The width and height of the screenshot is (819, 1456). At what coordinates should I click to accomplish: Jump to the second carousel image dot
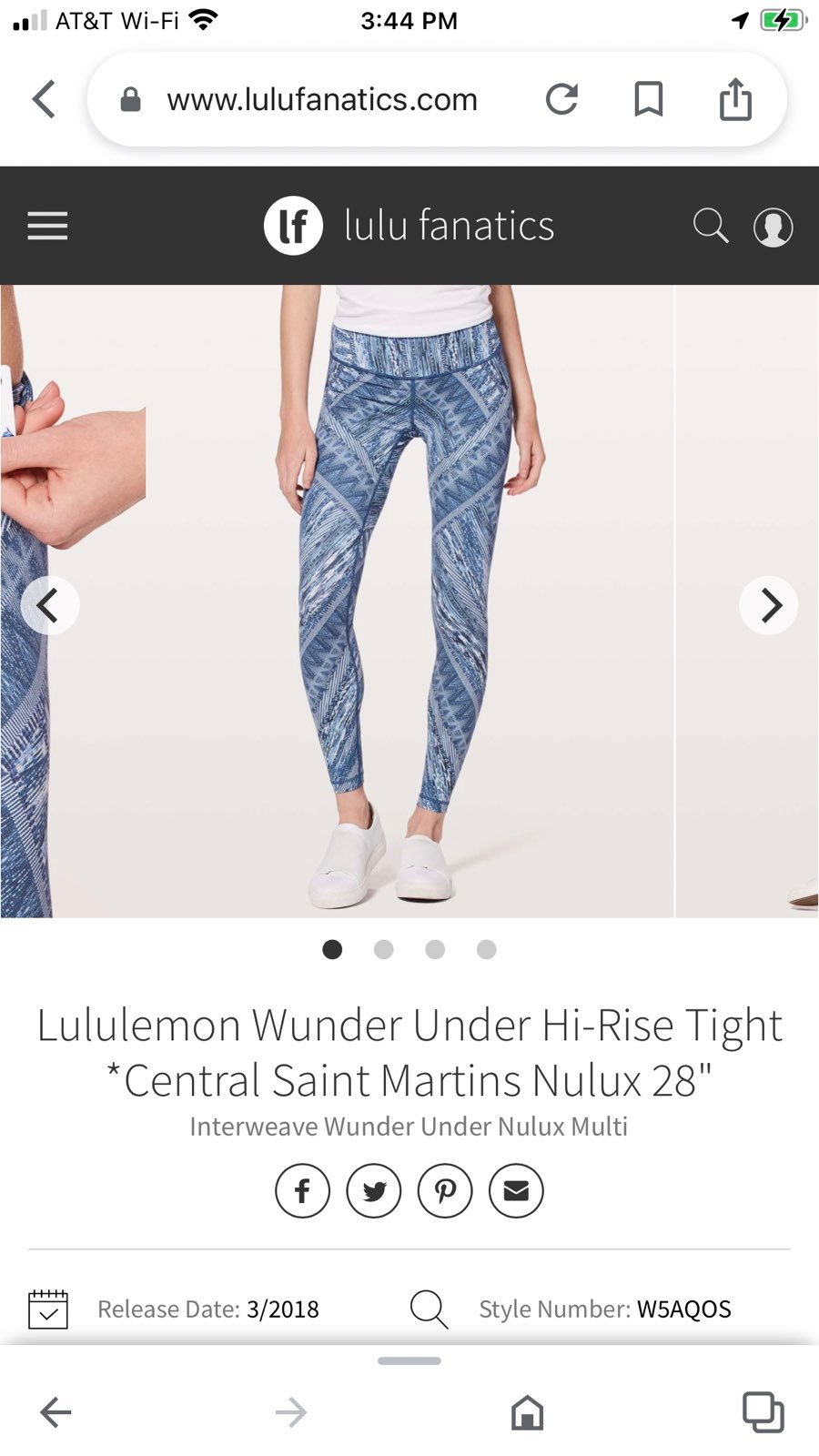coord(384,949)
